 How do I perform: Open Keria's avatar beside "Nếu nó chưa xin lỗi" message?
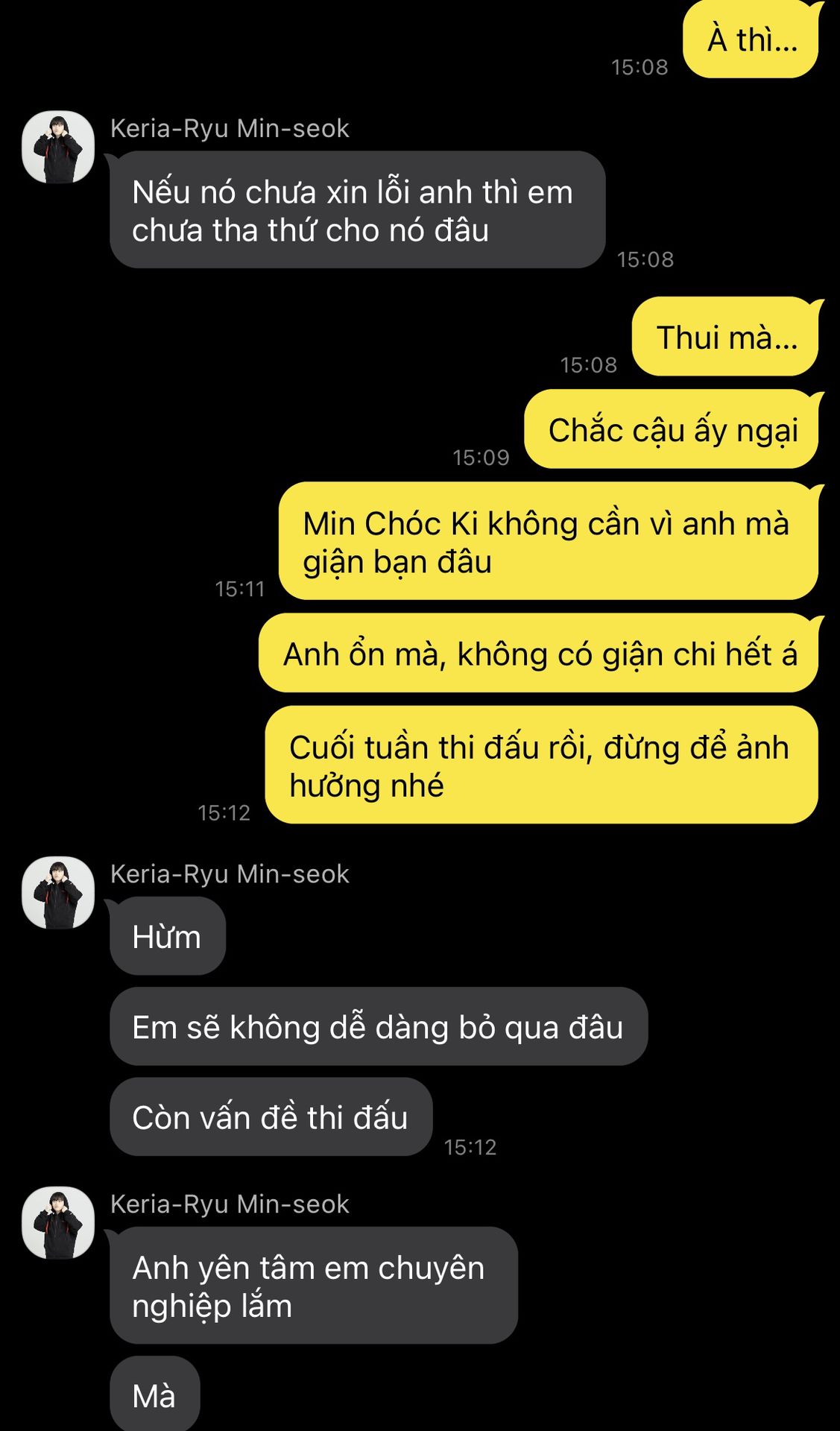pos(58,148)
